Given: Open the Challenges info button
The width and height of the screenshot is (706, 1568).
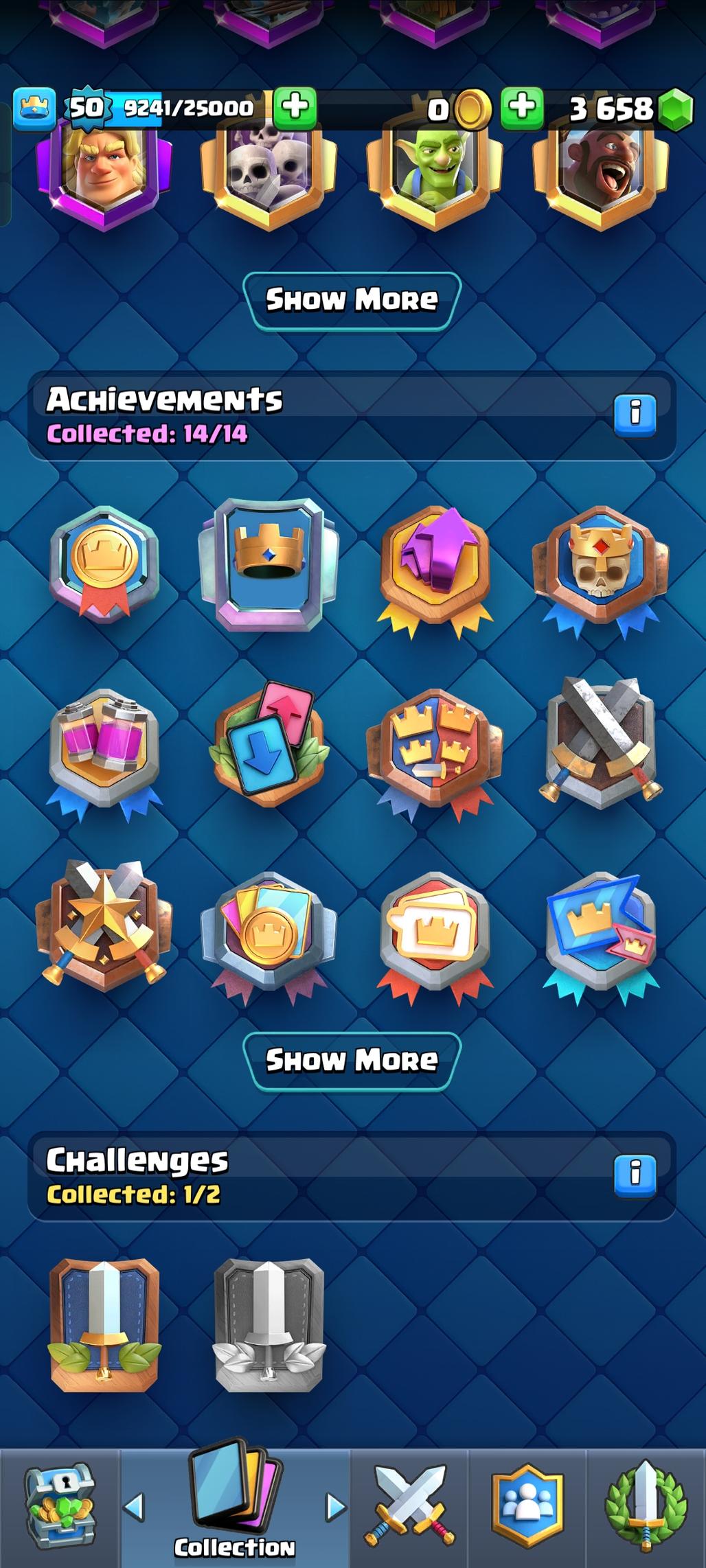Looking at the screenshot, I should [635, 1174].
